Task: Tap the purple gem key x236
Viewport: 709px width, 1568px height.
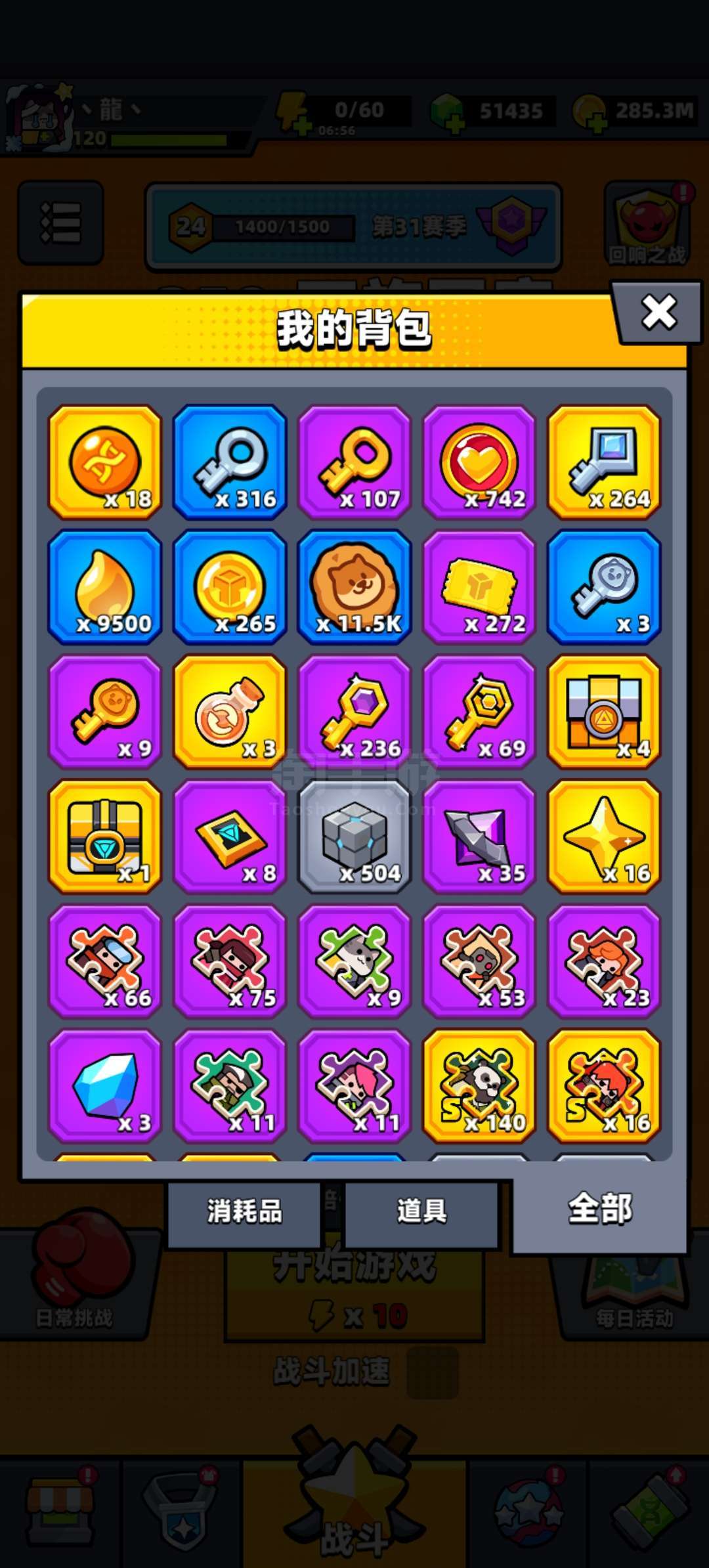Action: click(354, 712)
